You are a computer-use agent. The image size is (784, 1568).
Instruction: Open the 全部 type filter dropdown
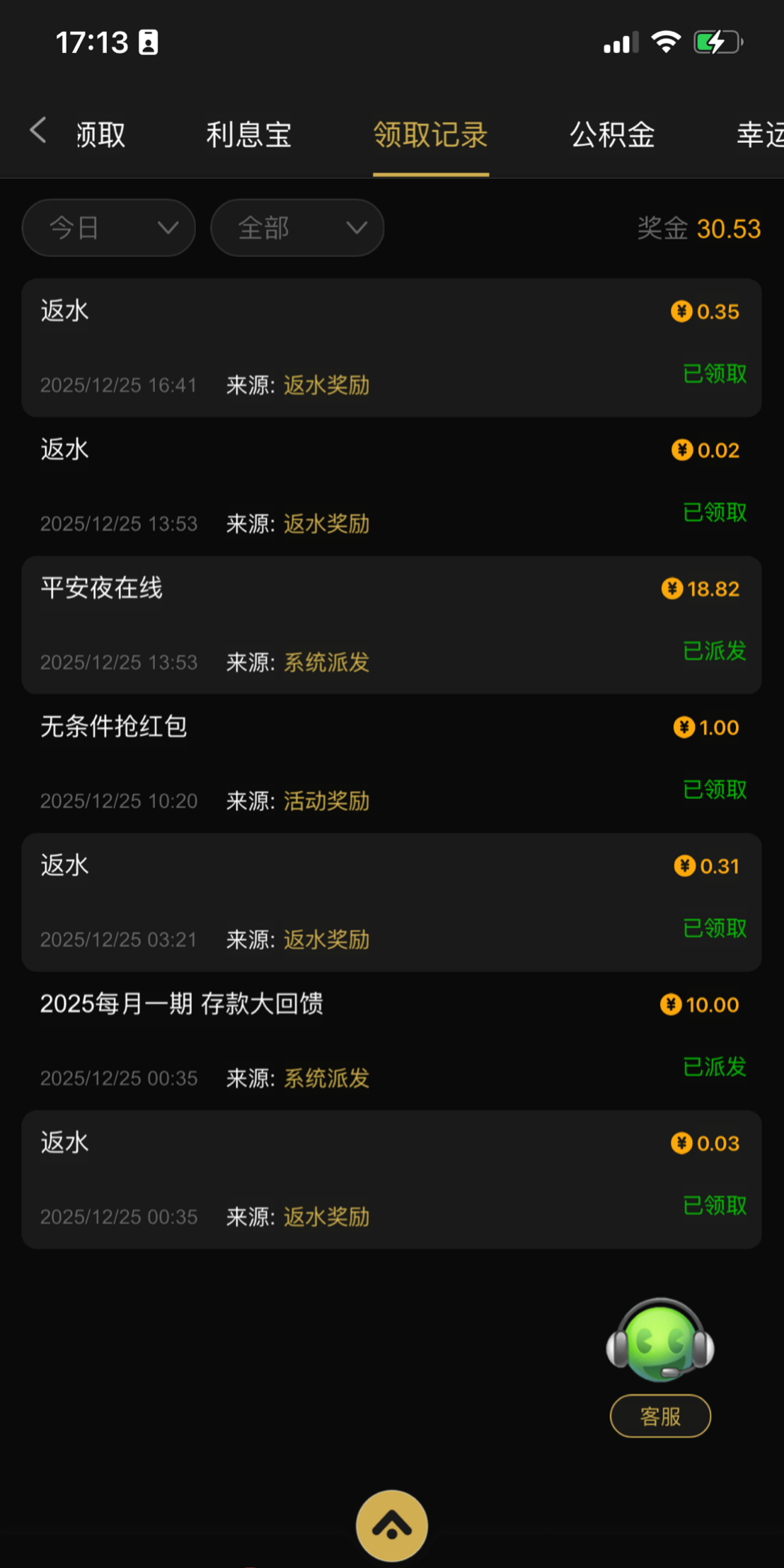pyautogui.click(x=297, y=228)
